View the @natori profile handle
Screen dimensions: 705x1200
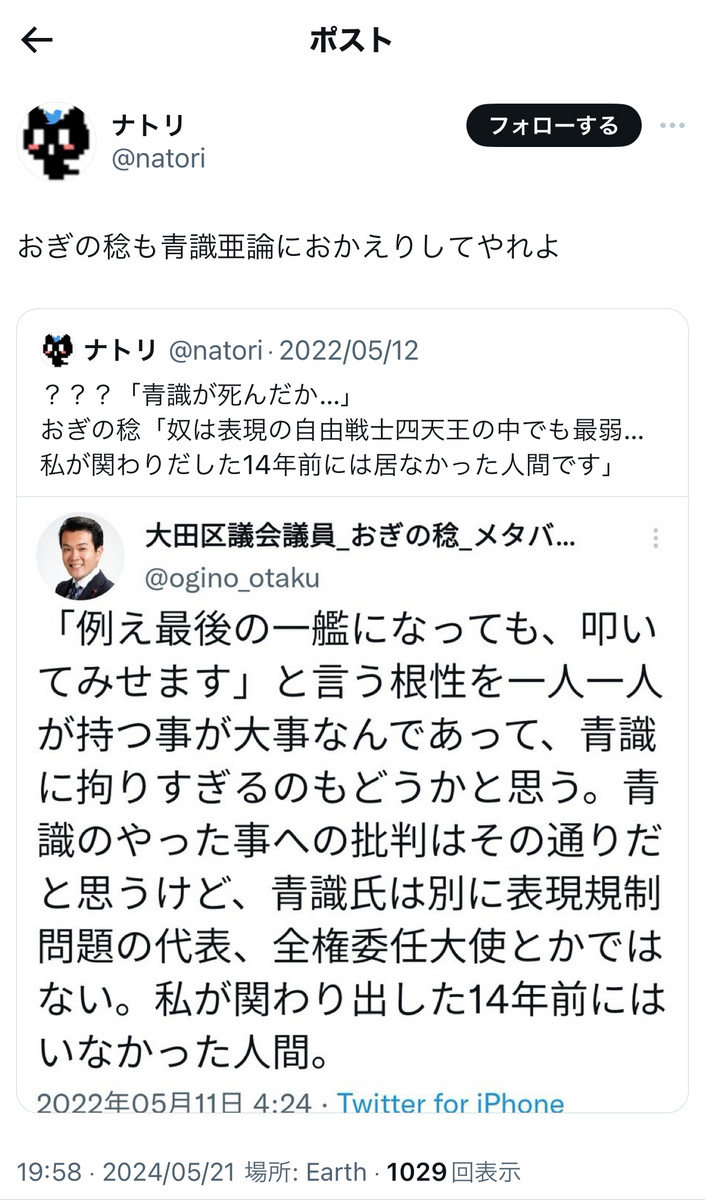point(159,158)
